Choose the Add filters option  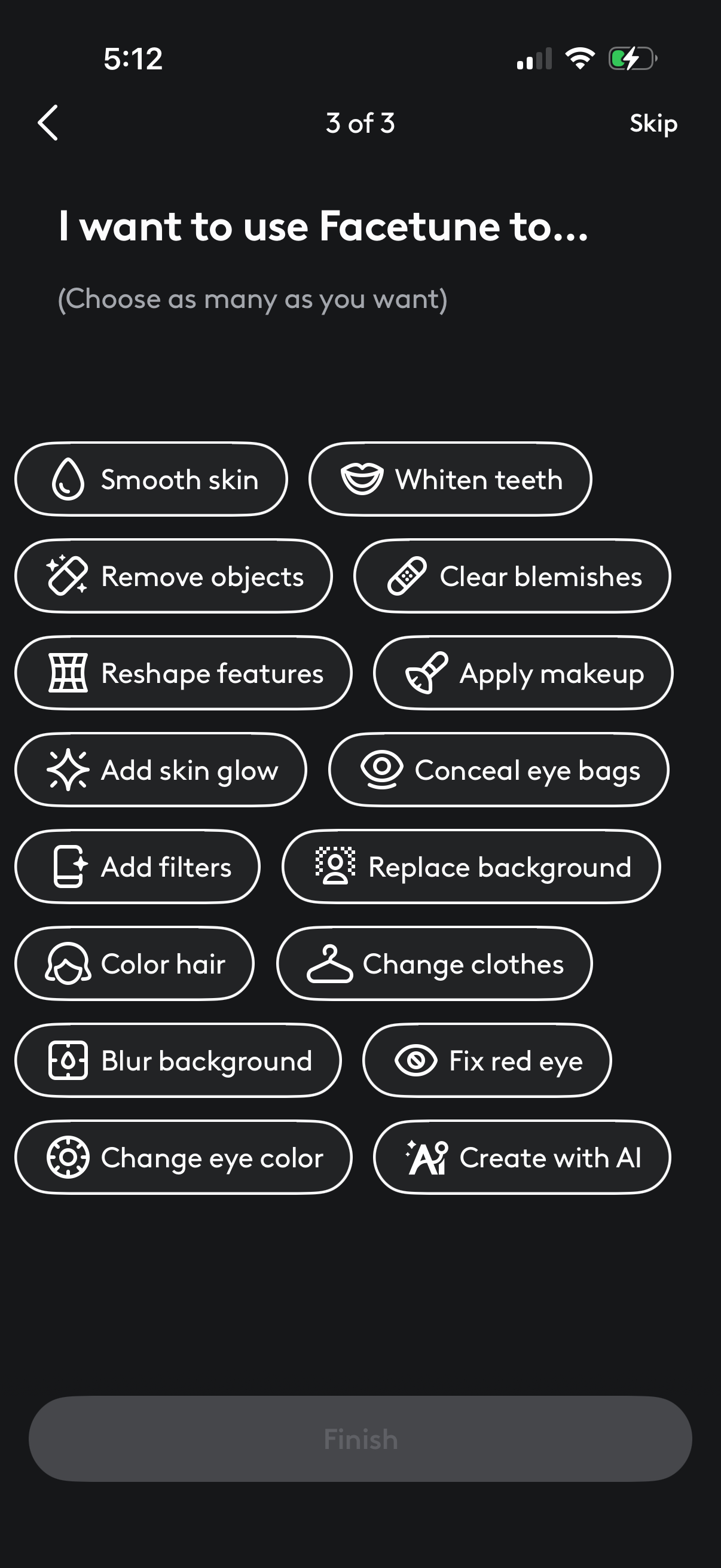(137, 867)
